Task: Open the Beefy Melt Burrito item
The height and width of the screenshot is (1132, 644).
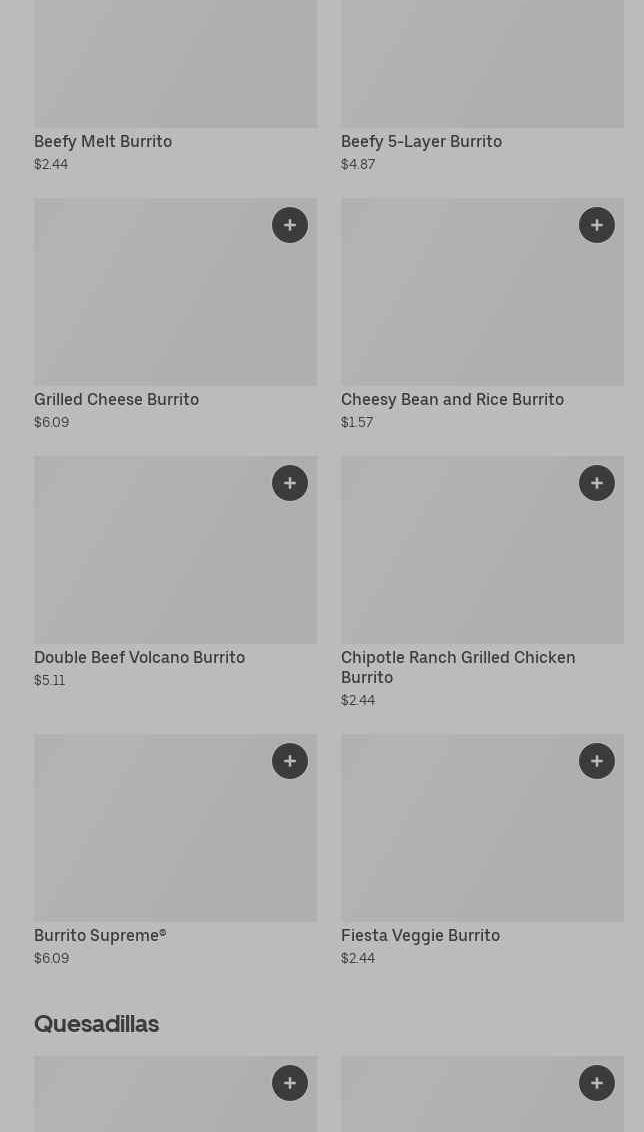Action: (x=103, y=142)
